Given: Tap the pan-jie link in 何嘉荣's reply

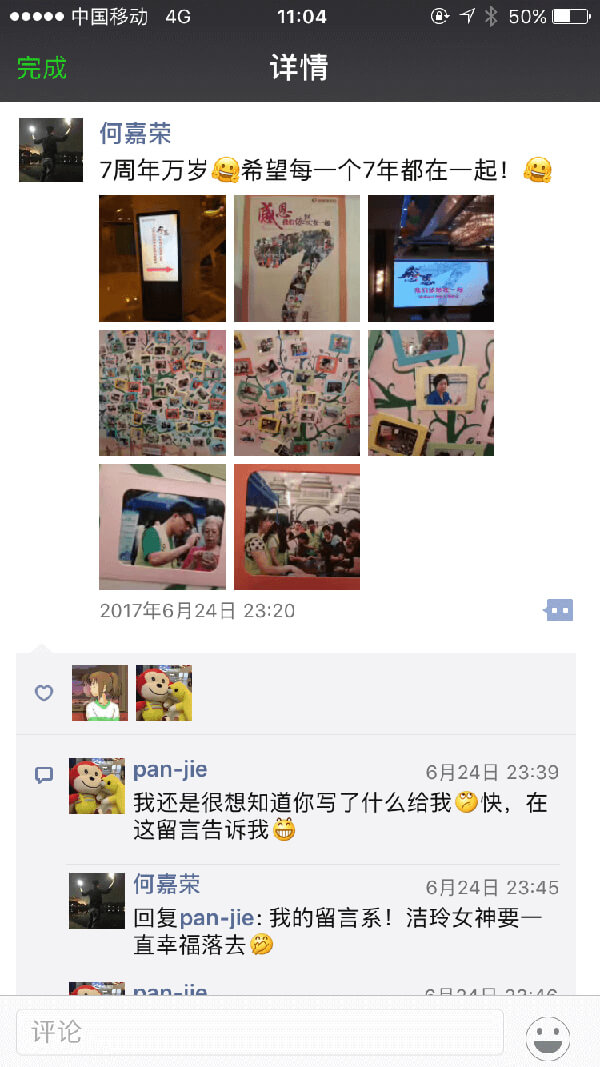Looking at the screenshot, I should [216, 918].
